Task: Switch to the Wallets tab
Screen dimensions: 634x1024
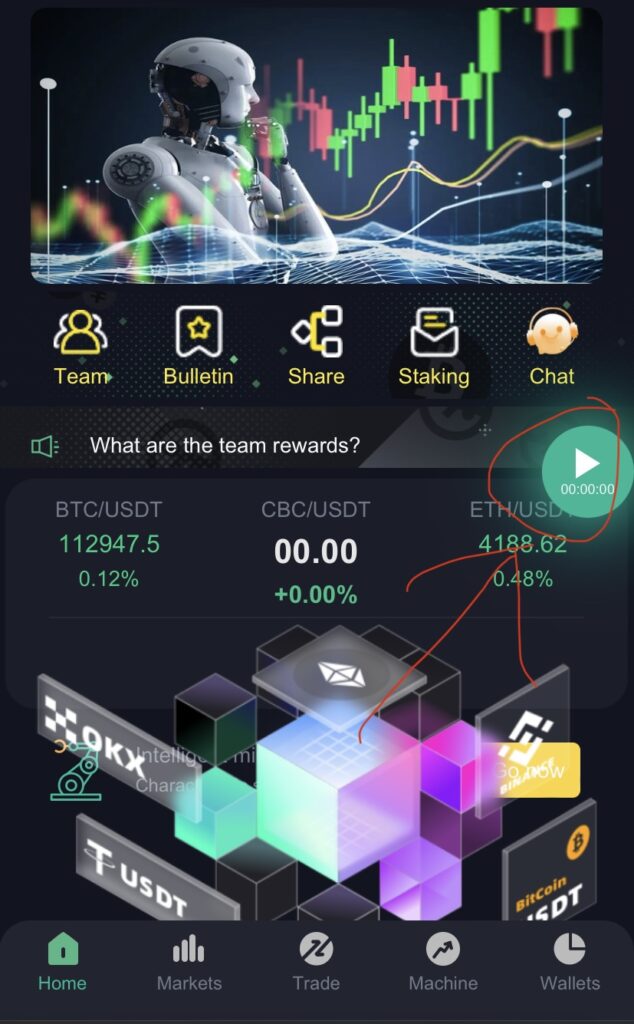Action: [x=570, y=962]
